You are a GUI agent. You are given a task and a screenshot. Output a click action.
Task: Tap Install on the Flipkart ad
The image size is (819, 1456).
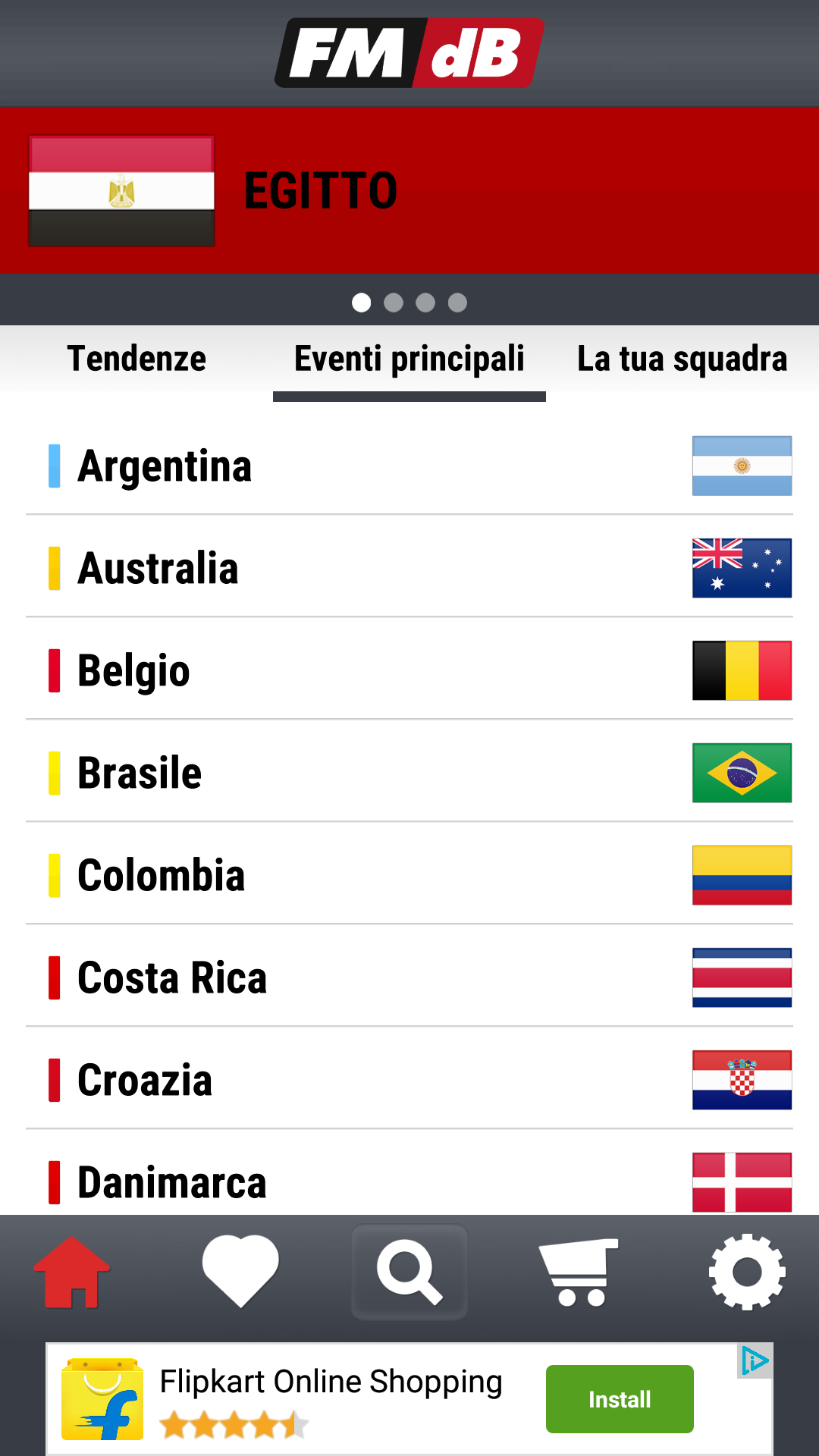tap(620, 1399)
